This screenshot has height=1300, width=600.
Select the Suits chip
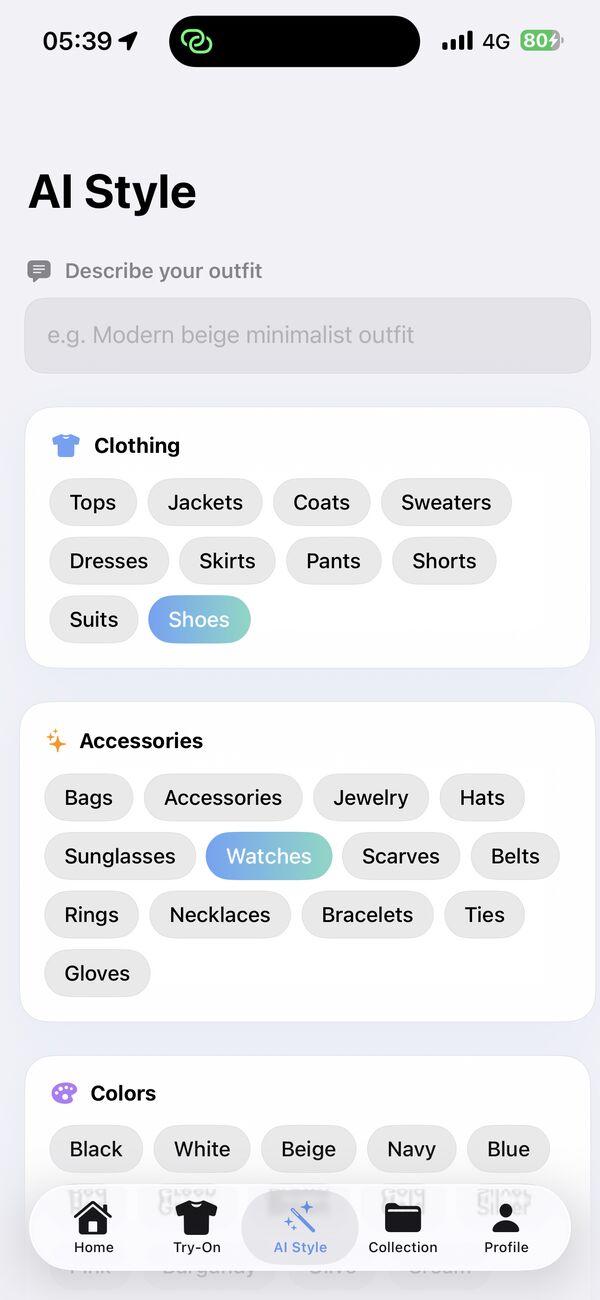click(94, 620)
